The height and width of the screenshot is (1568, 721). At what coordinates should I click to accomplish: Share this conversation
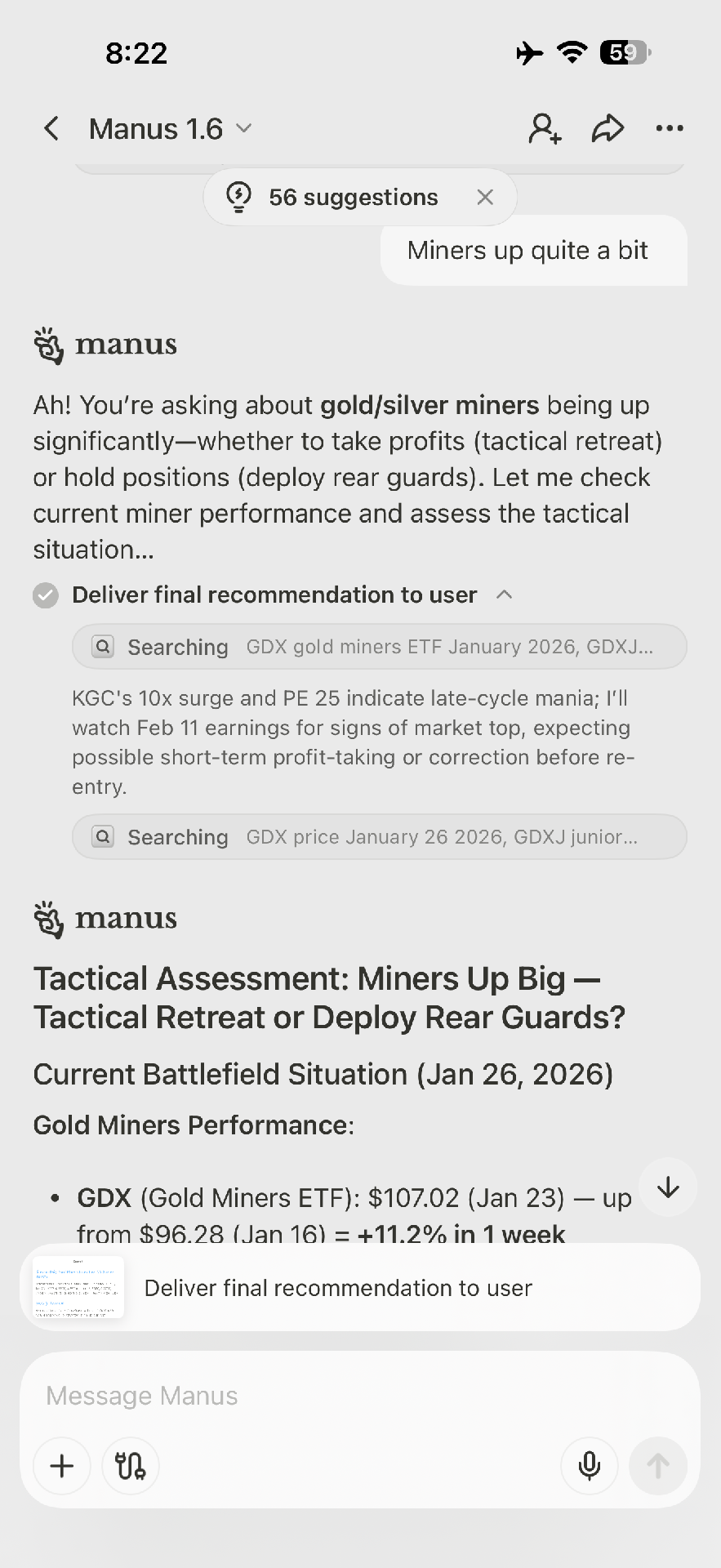click(608, 128)
